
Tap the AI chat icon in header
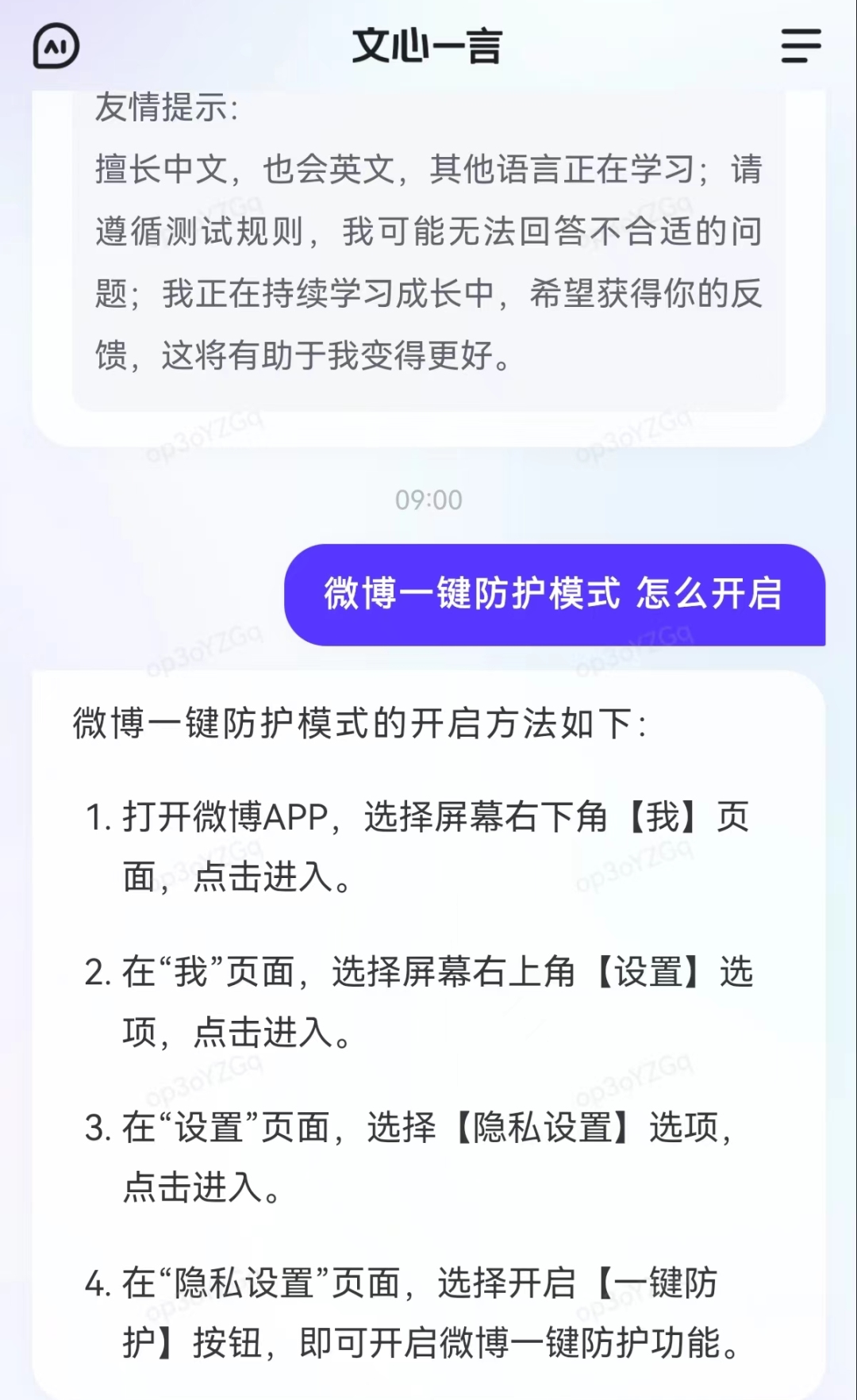(x=56, y=46)
